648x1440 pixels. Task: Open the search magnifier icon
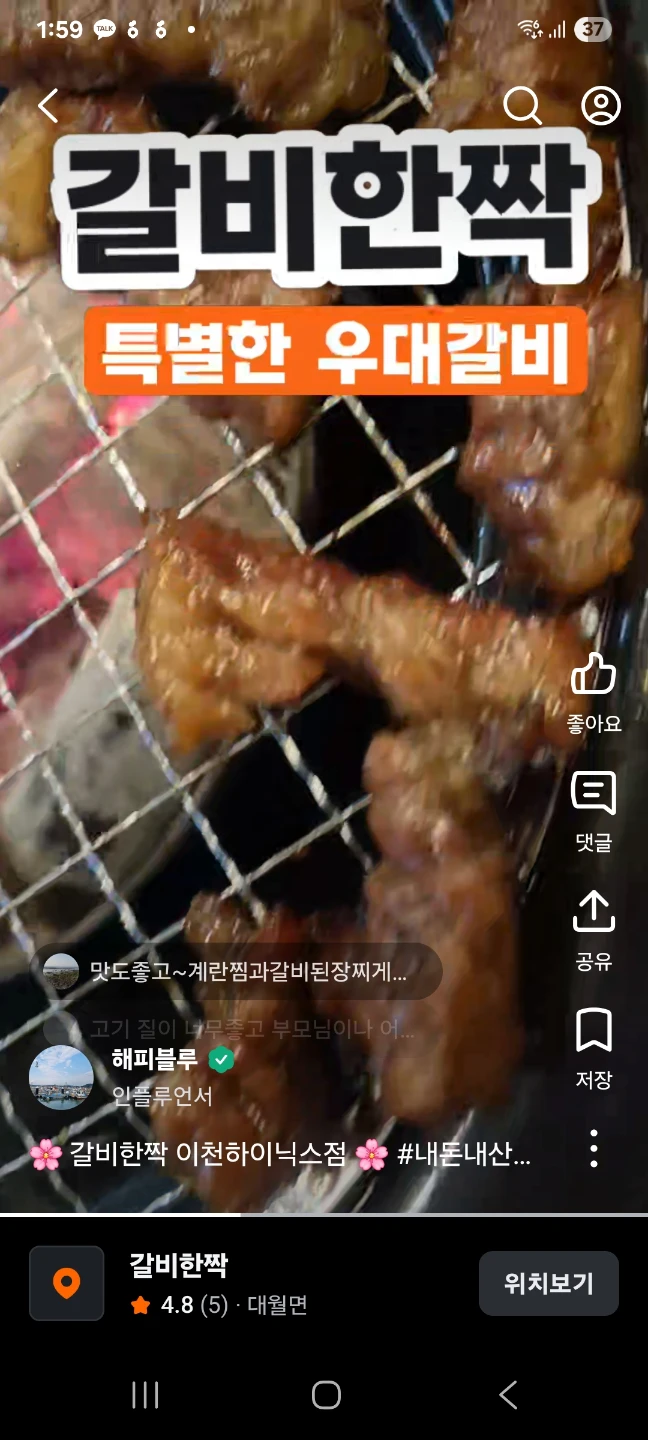[x=521, y=105]
